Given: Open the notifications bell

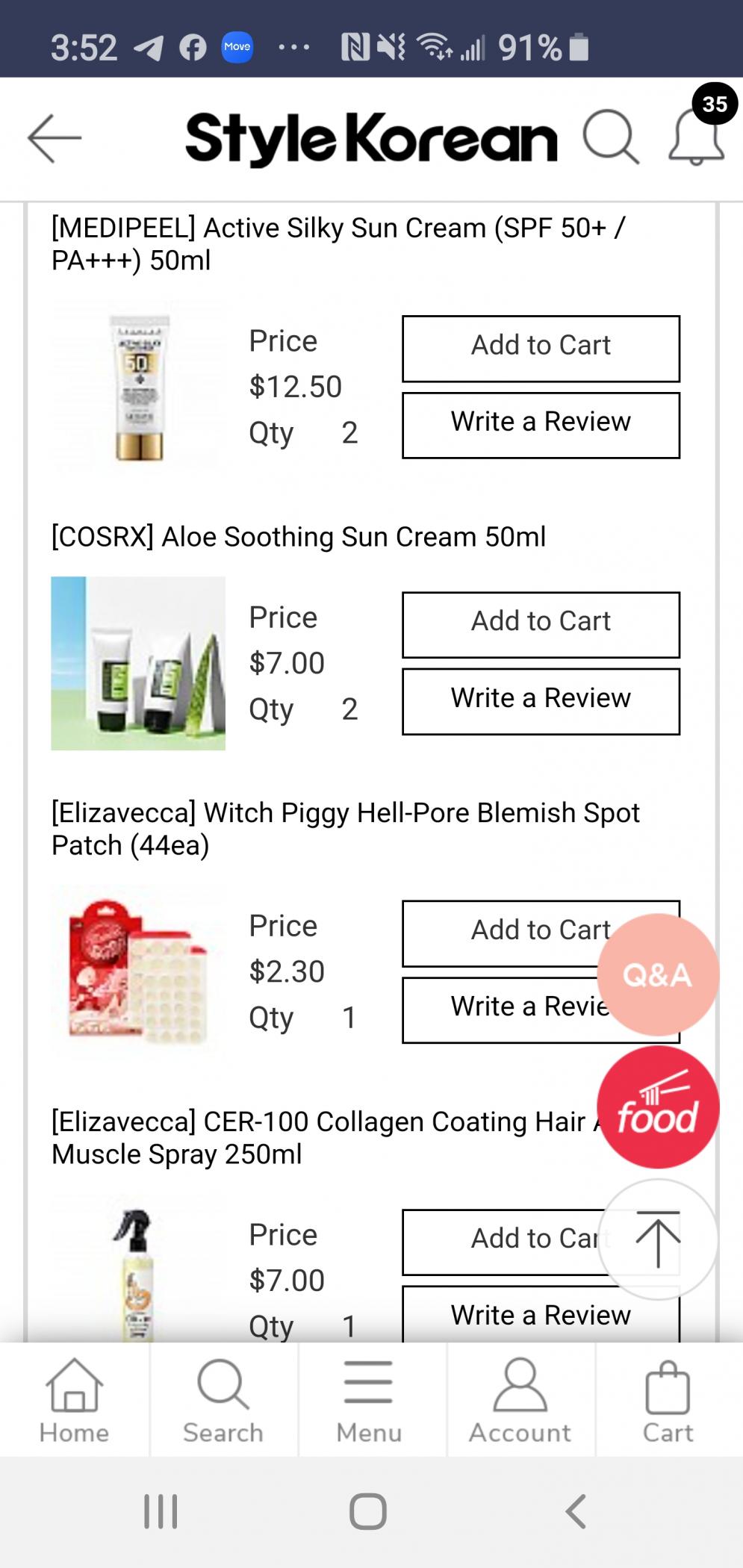Looking at the screenshot, I should point(696,138).
